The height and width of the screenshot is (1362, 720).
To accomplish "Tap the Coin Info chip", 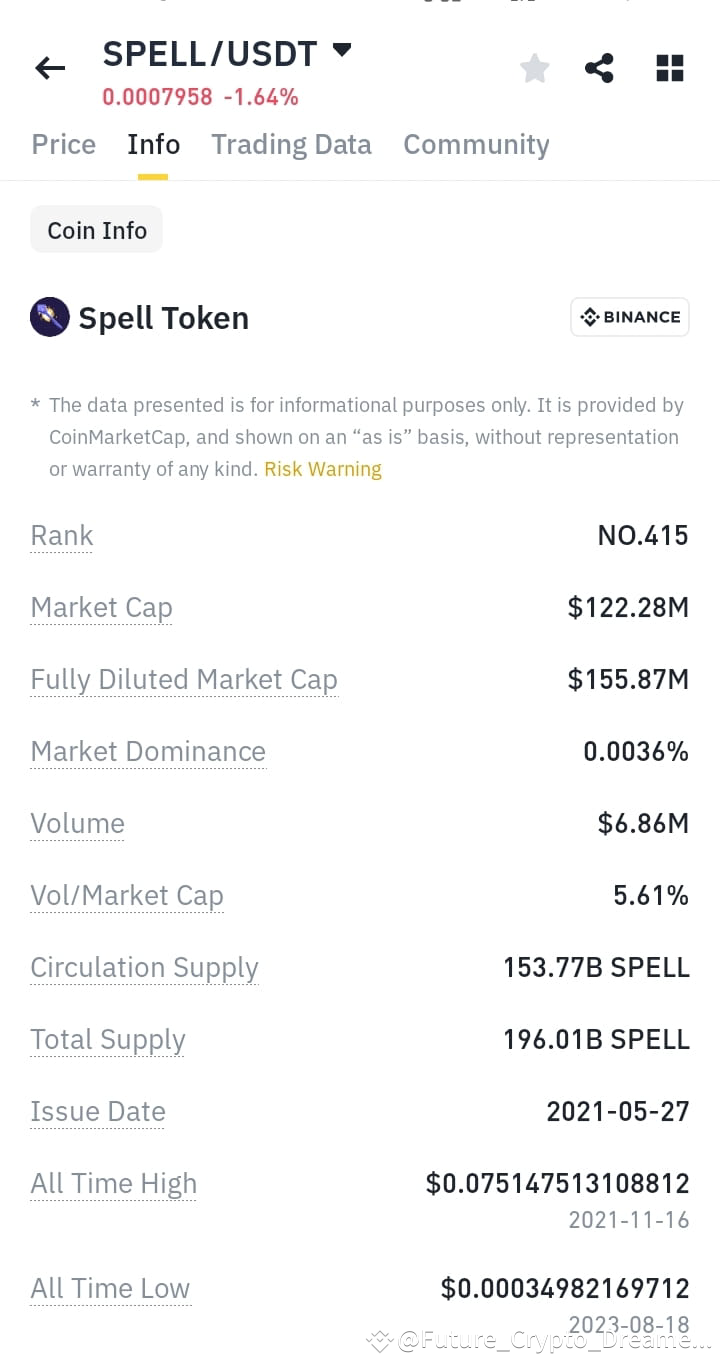I will [96, 229].
